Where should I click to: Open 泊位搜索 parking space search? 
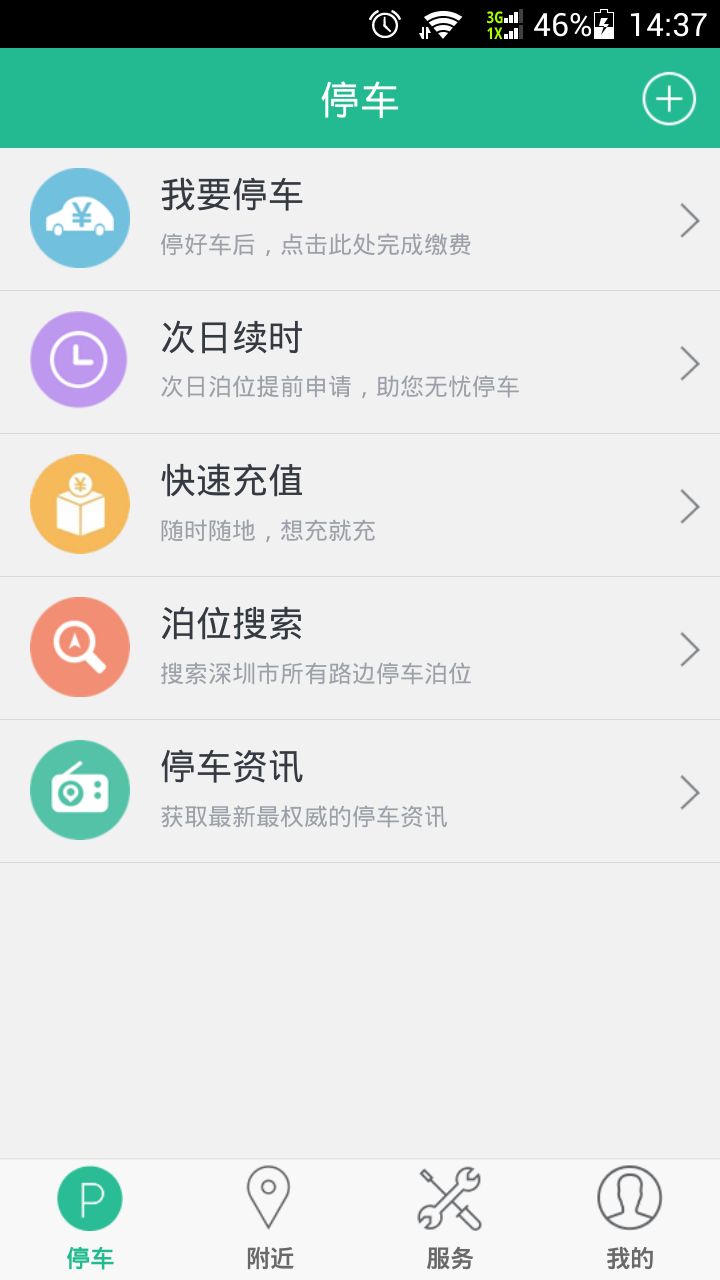(x=360, y=648)
